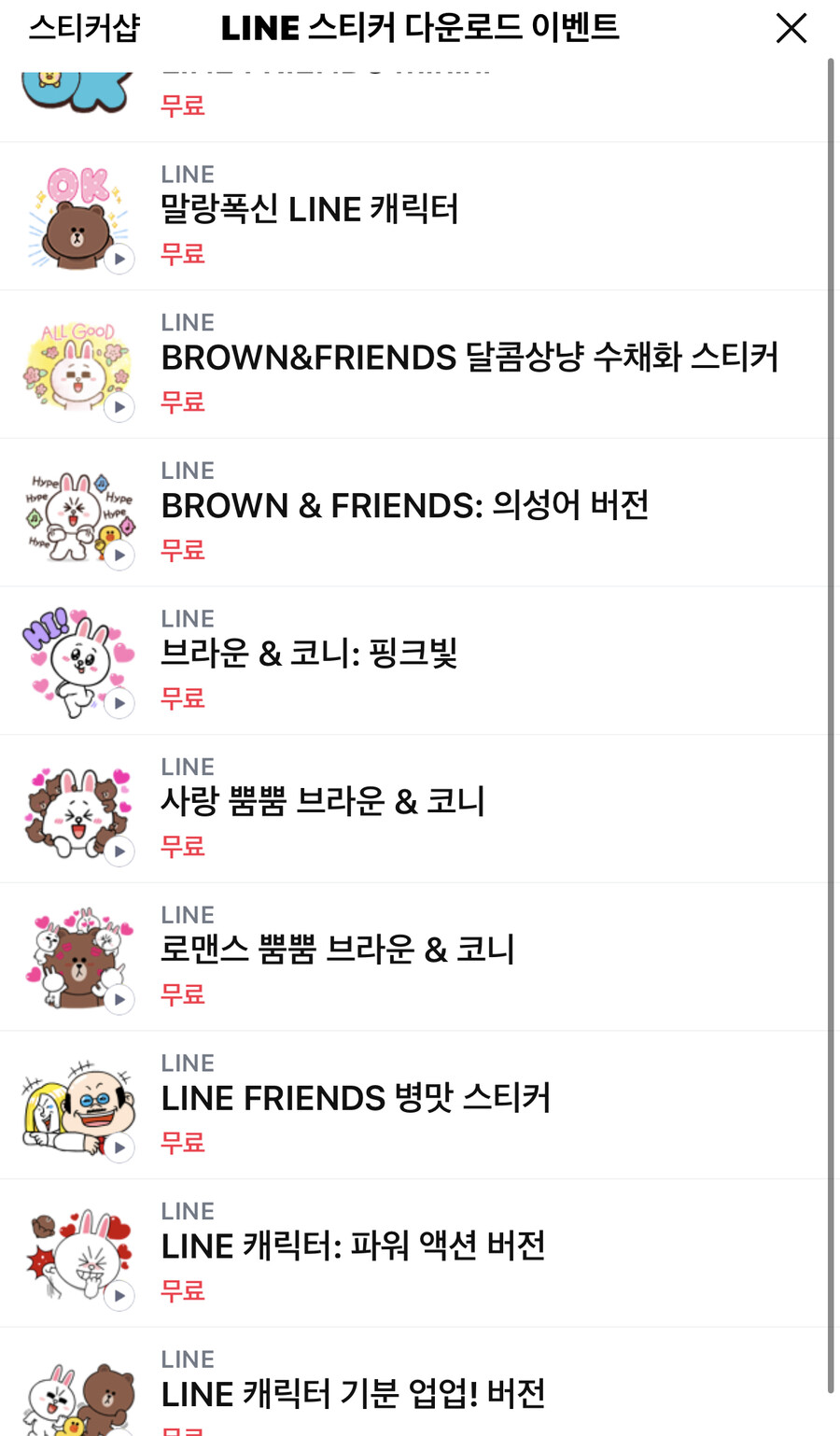Viewport: 840px width, 1436px height.
Task: Tap 무료 under 말랑폭신 LINE 캐릭터
Action: pyautogui.click(x=182, y=253)
